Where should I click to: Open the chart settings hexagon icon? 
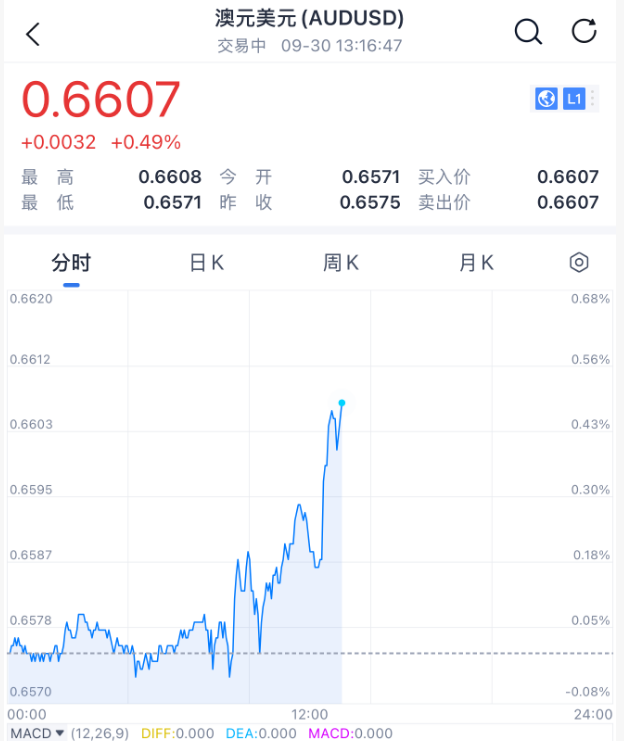[x=579, y=263]
